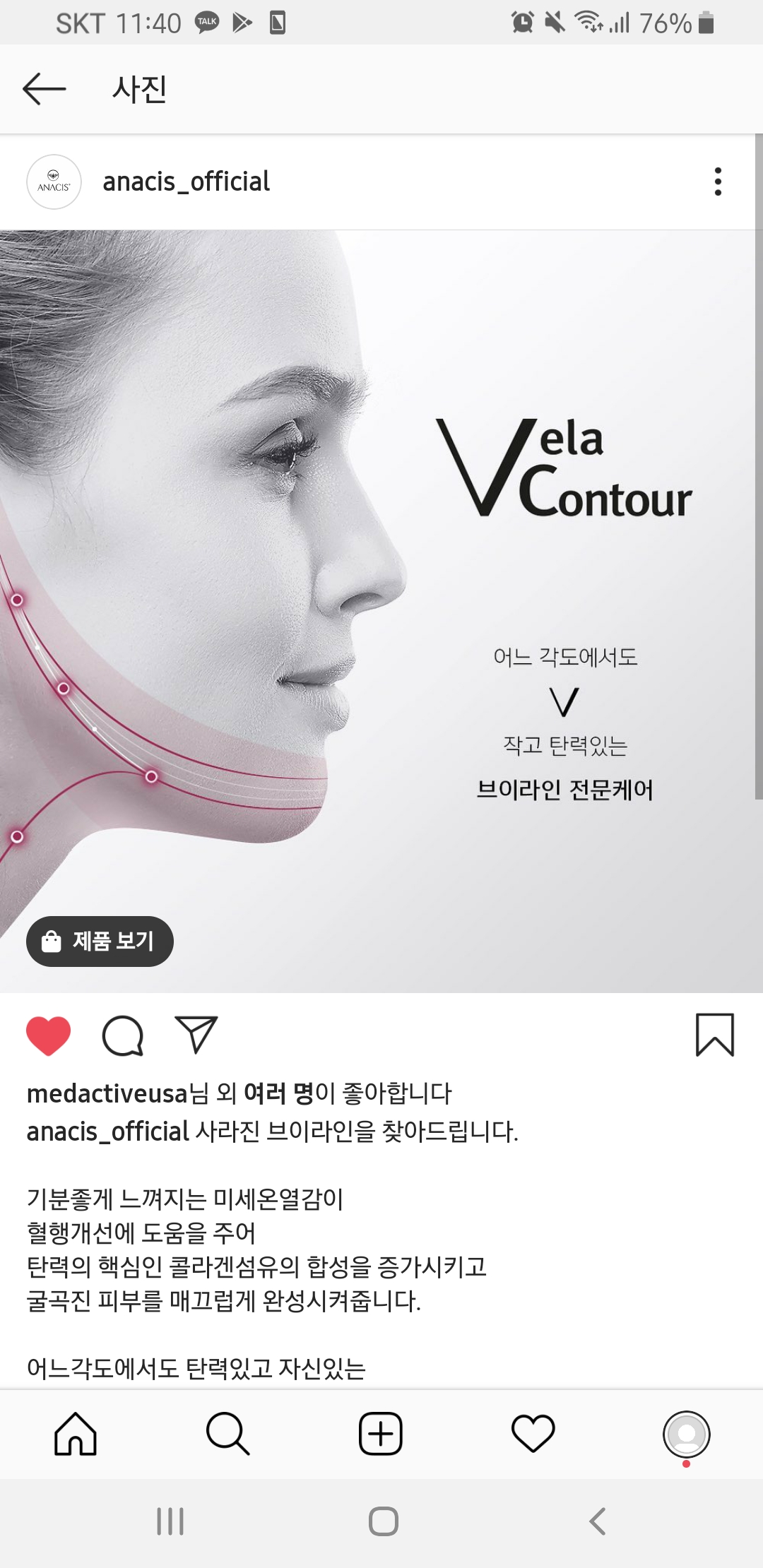
Task: Tap the system home button
Action: tap(383, 1521)
